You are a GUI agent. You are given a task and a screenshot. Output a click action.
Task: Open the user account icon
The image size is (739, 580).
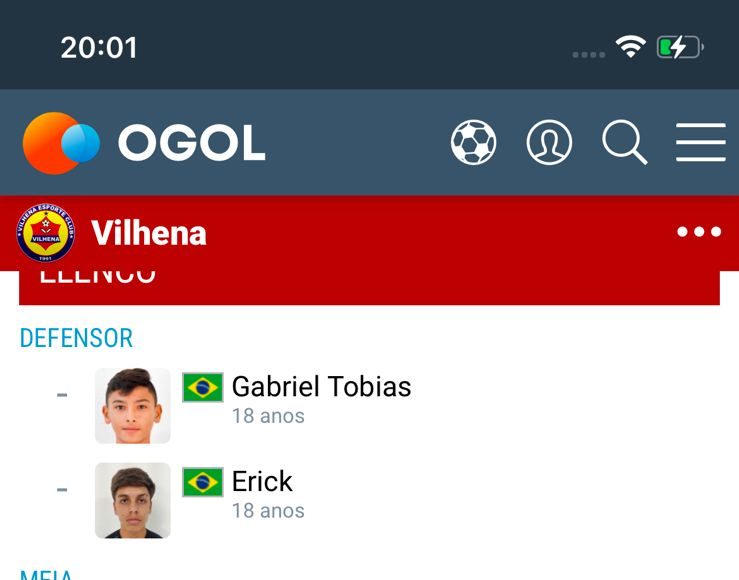pyautogui.click(x=549, y=143)
